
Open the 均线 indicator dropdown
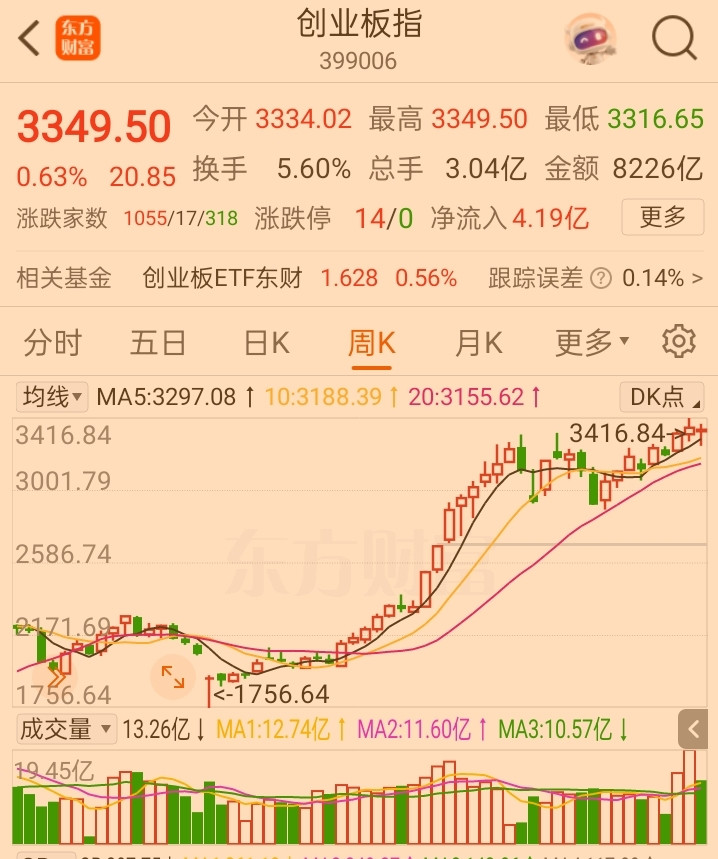click(x=52, y=397)
